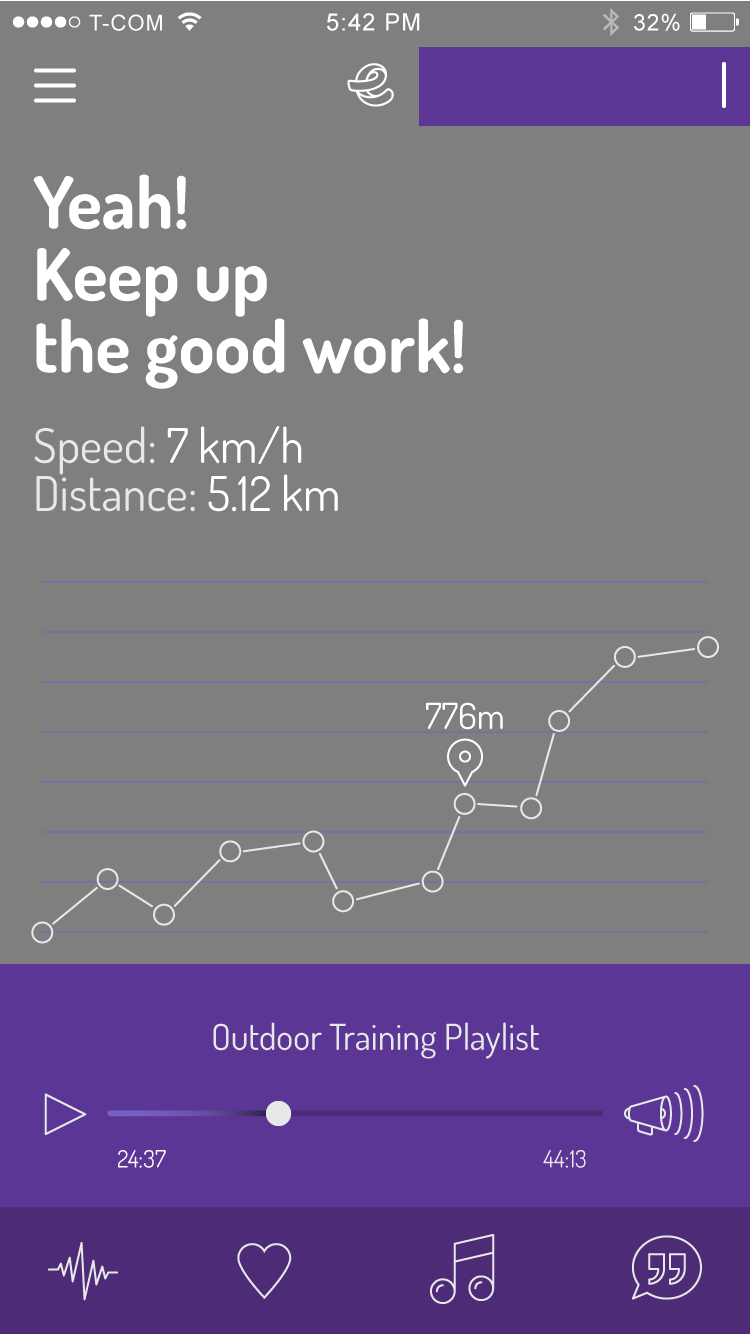Tap the purple input field at top
Screen dimensions: 750x1334
pos(584,86)
